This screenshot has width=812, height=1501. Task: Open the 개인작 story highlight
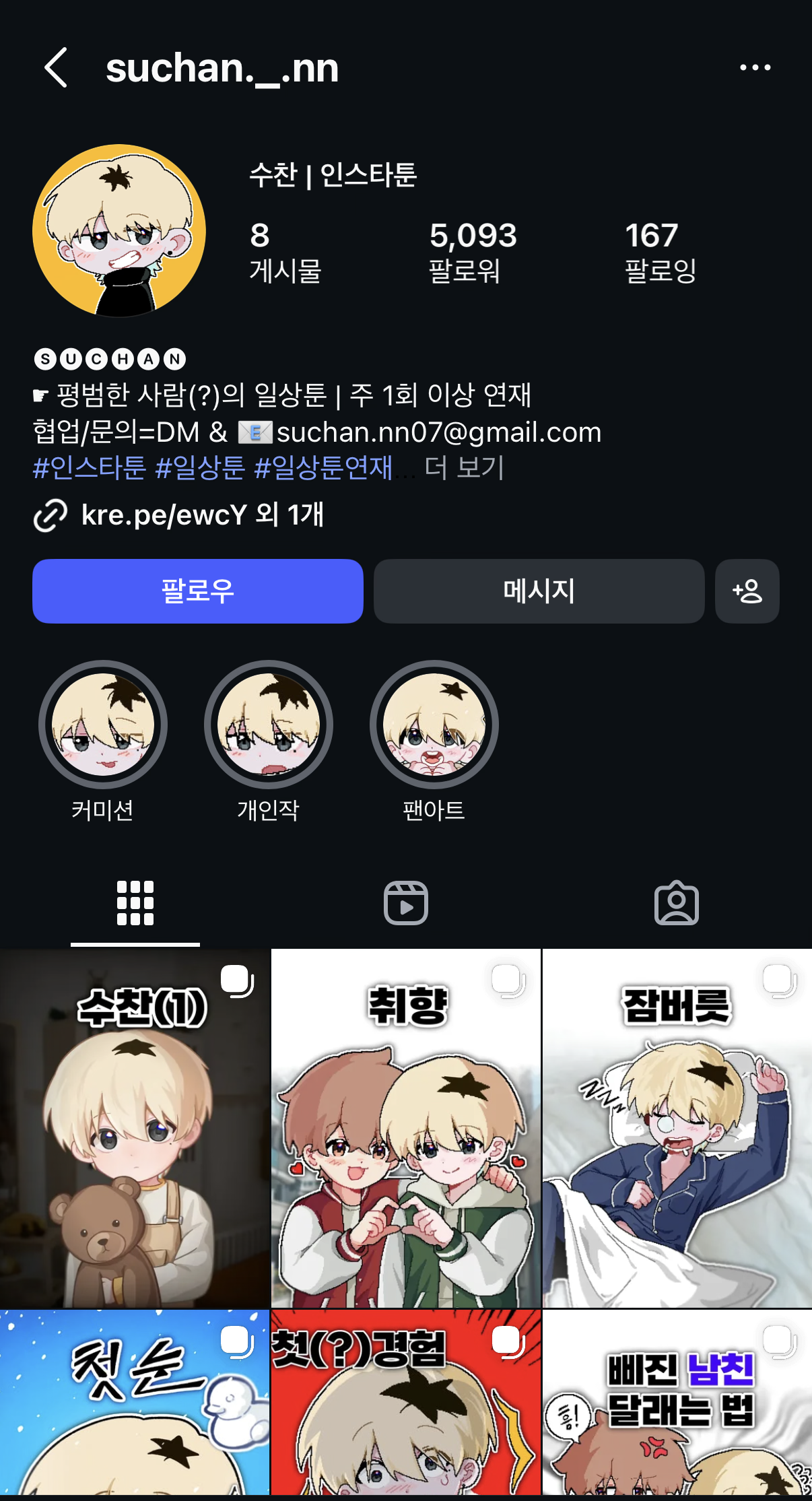(269, 741)
